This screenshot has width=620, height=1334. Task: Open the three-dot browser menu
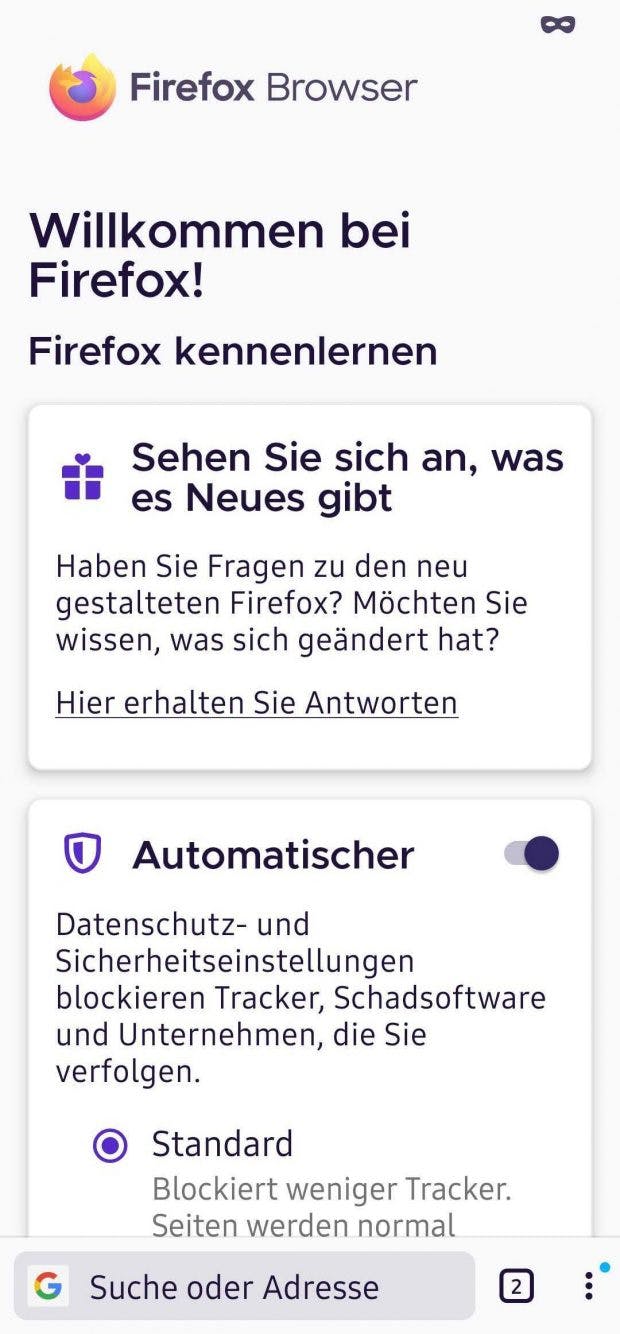589,1286
